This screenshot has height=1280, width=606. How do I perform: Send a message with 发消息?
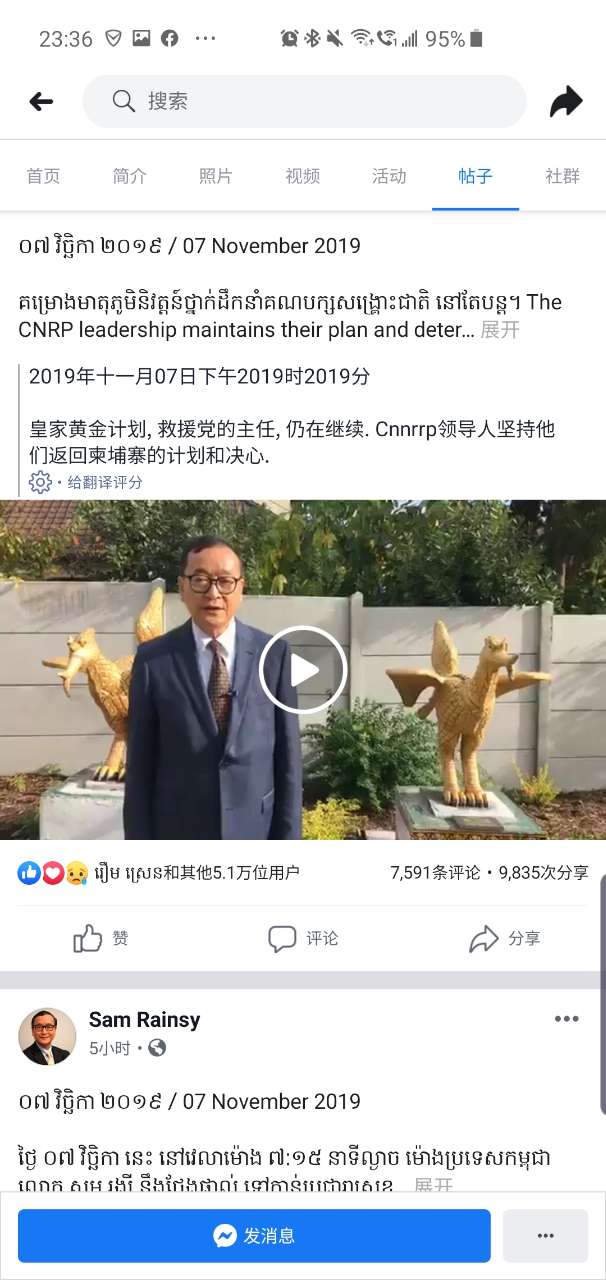point(254,1235)
